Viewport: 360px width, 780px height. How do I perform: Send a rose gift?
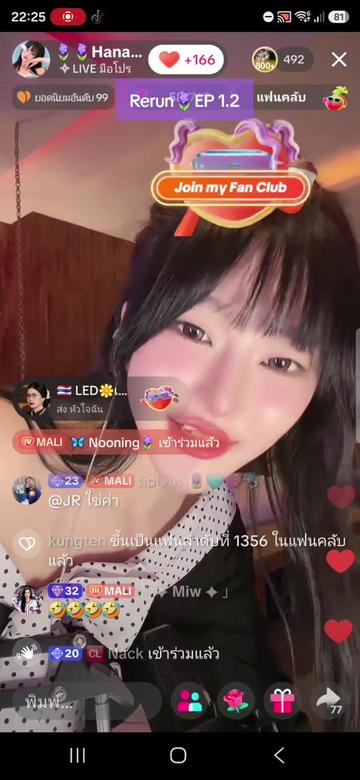(236, 701)
